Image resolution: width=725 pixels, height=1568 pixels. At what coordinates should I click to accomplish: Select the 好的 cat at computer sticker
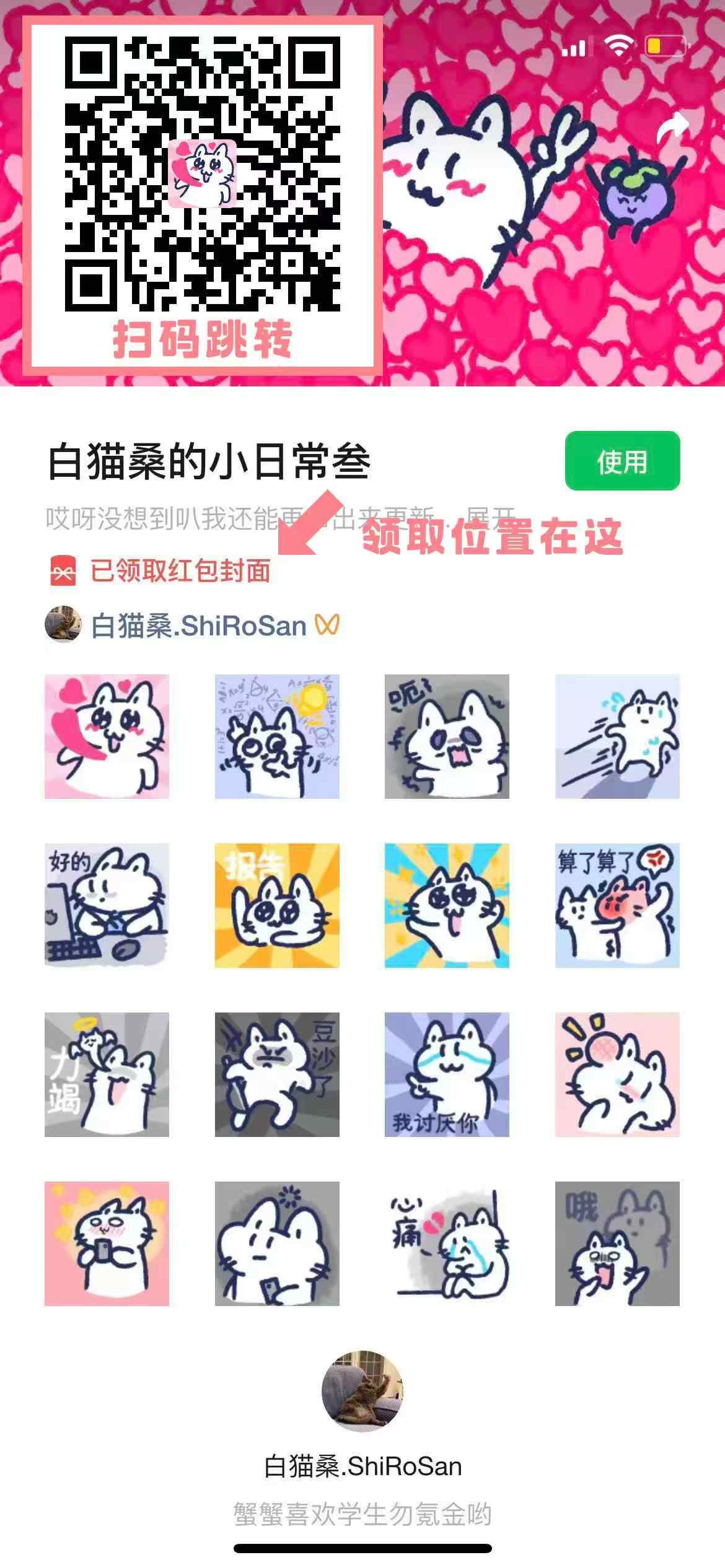[107, 905]
